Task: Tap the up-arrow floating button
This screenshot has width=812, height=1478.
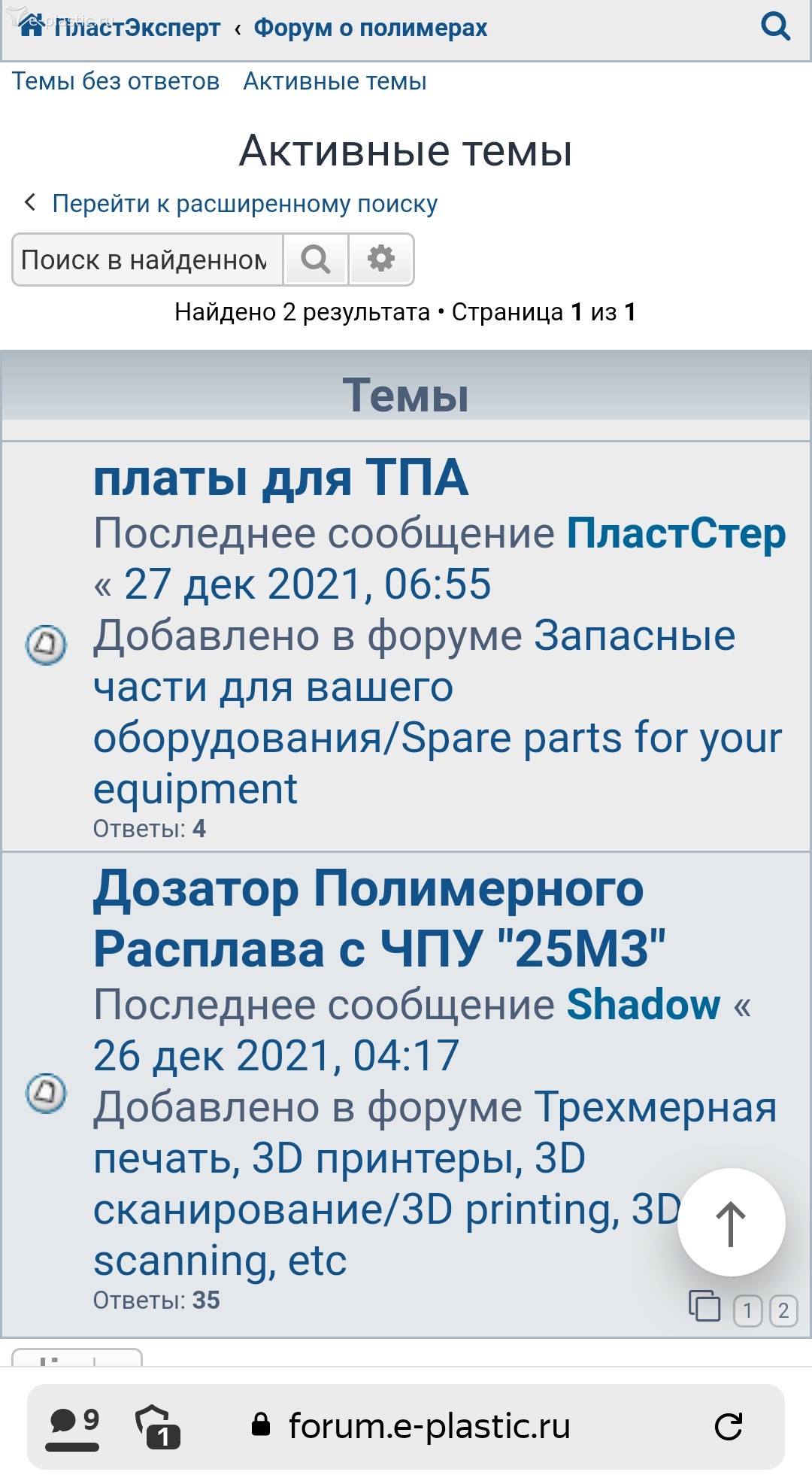Action: click(x=731, y=1222)
